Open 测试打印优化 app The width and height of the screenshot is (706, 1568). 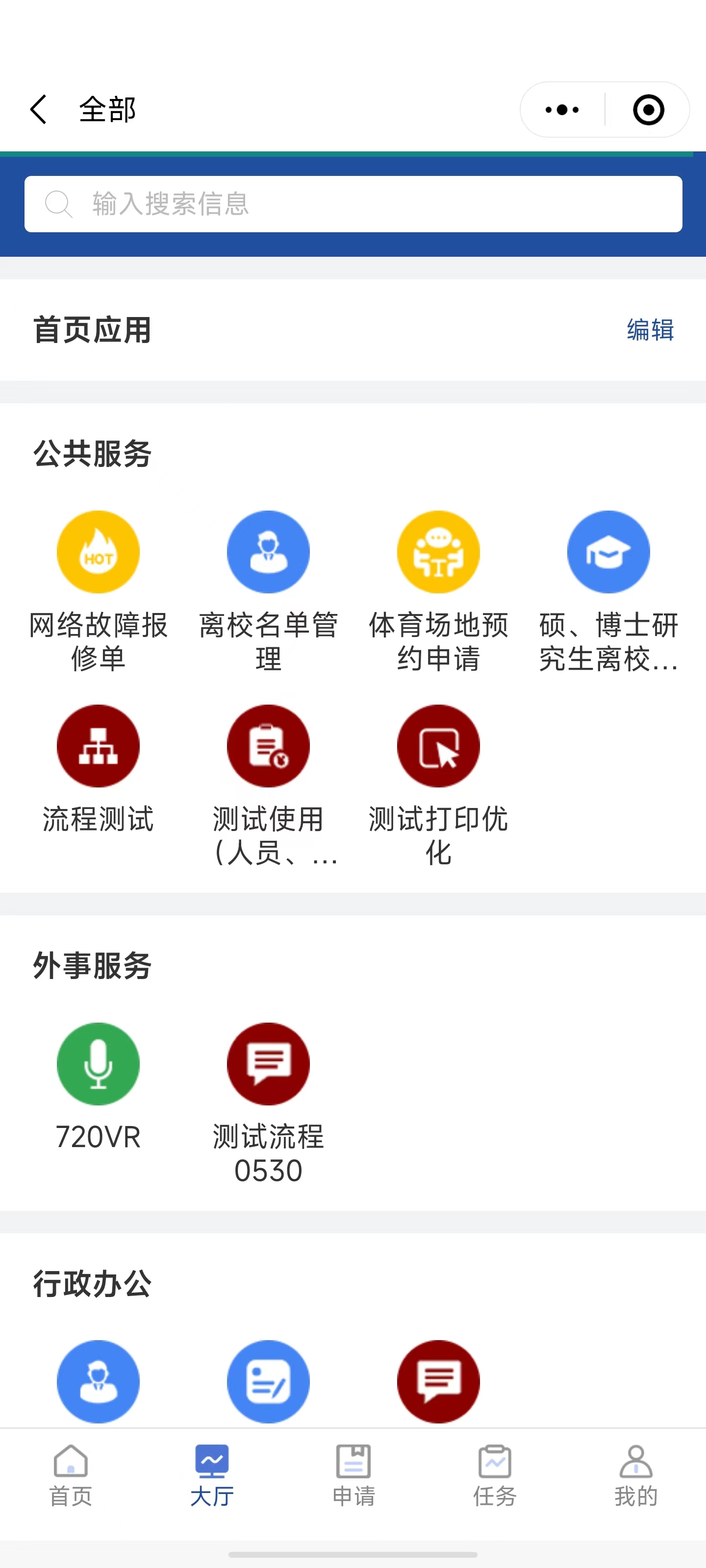pos(439,785)
